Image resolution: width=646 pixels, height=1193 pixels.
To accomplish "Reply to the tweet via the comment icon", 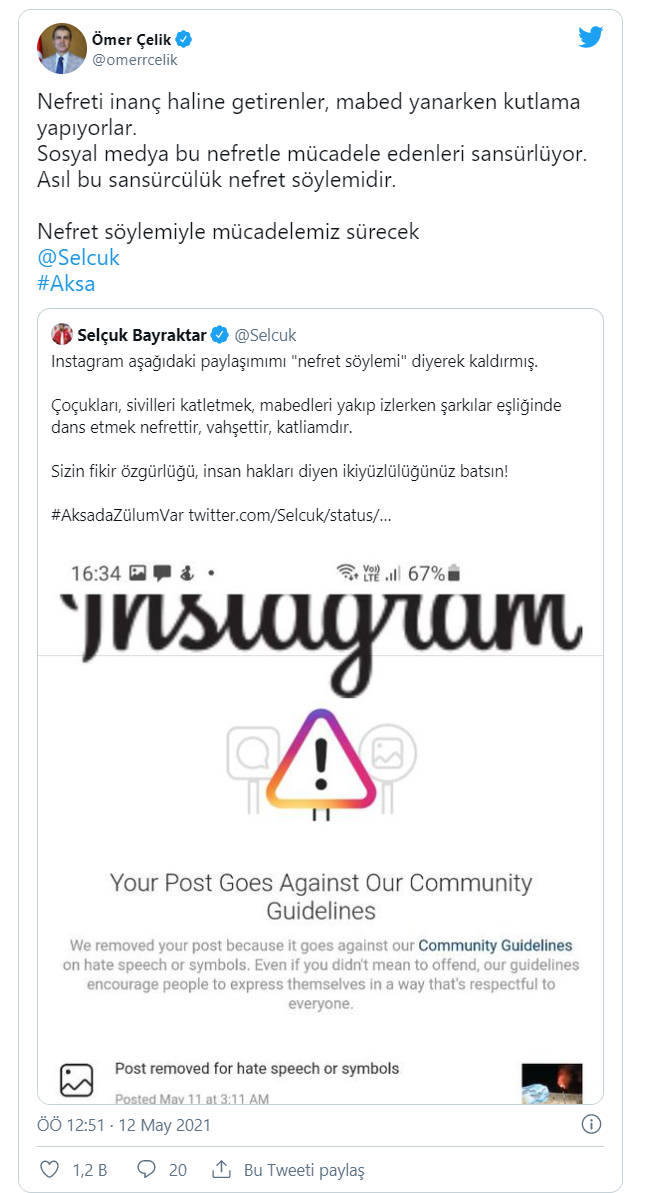I will [147, 1169].
